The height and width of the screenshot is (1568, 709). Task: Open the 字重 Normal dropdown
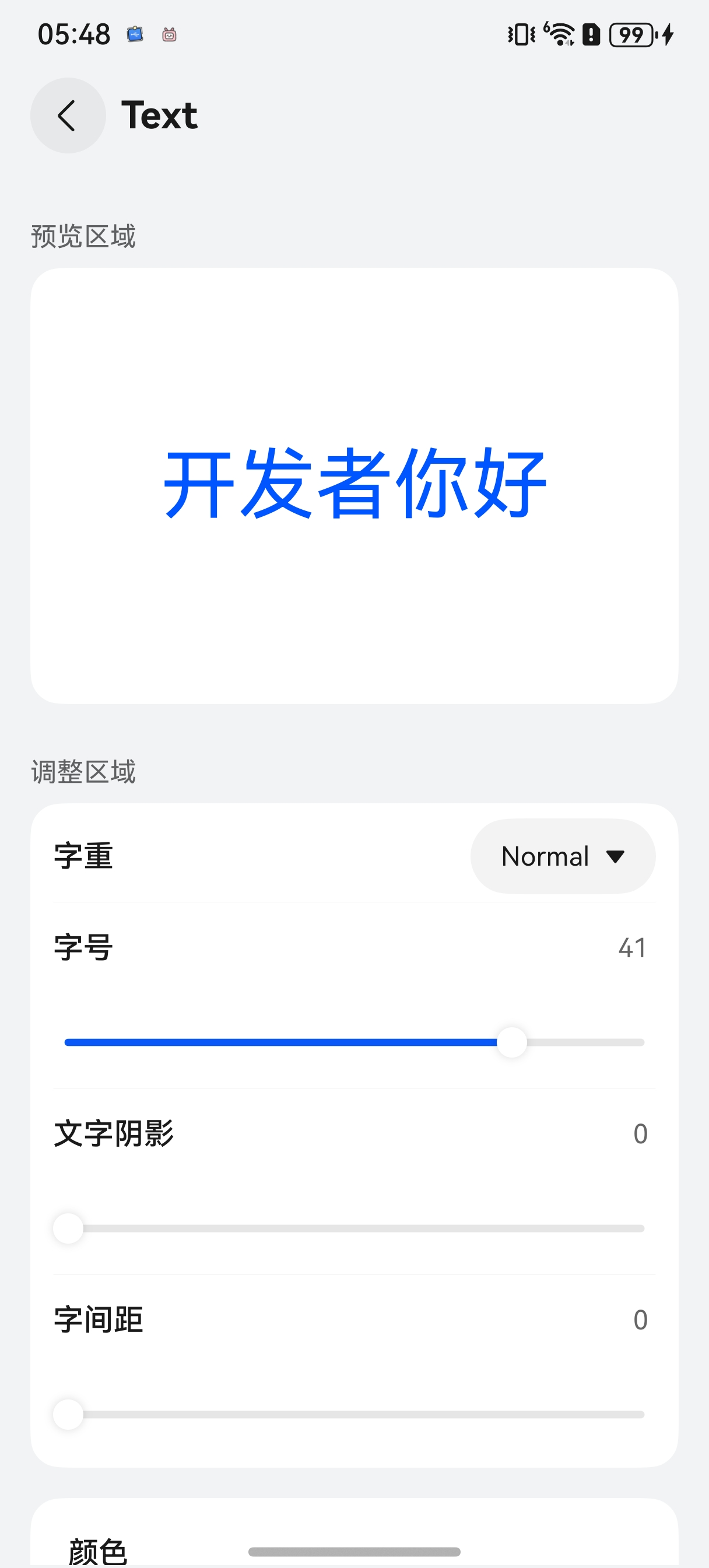click(562, 856)
